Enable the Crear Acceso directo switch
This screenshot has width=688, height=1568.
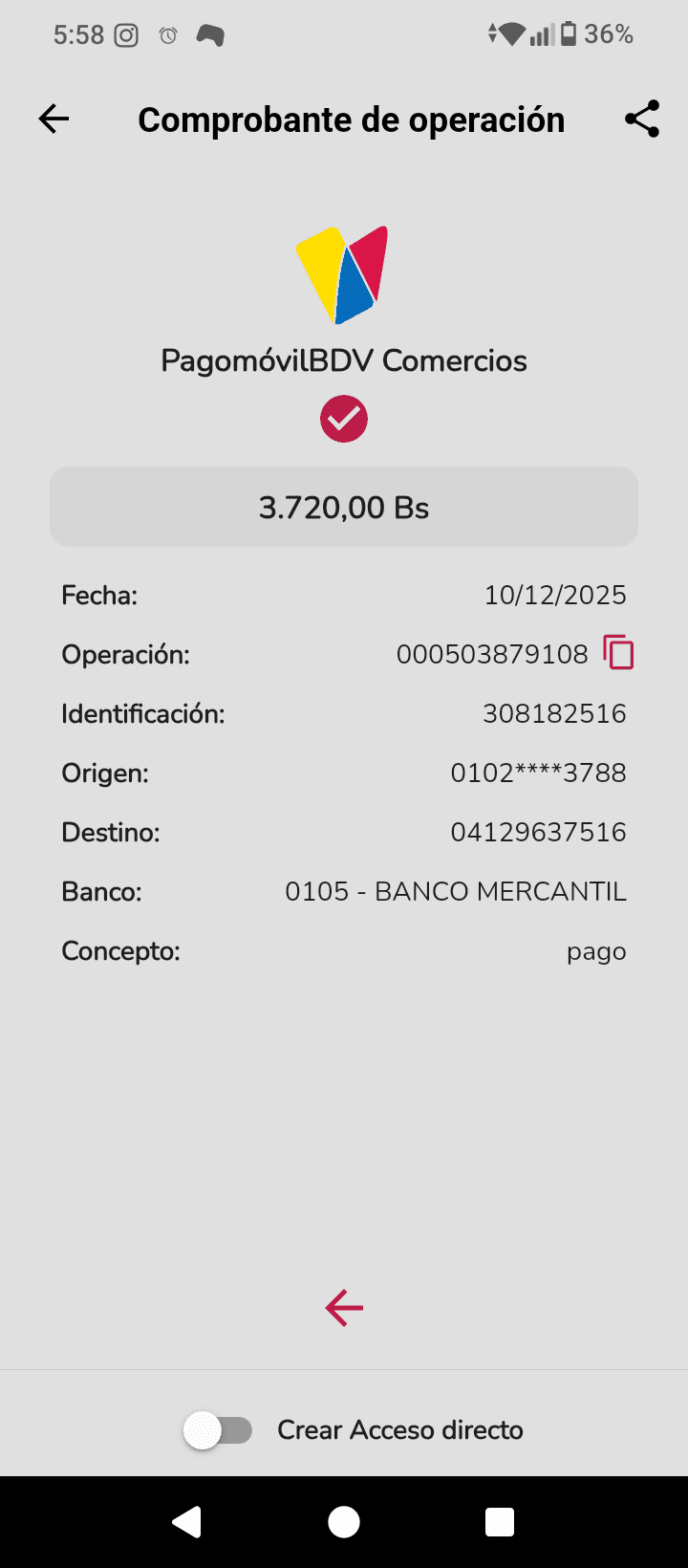pyautogui.click(x=218, y=1430)
